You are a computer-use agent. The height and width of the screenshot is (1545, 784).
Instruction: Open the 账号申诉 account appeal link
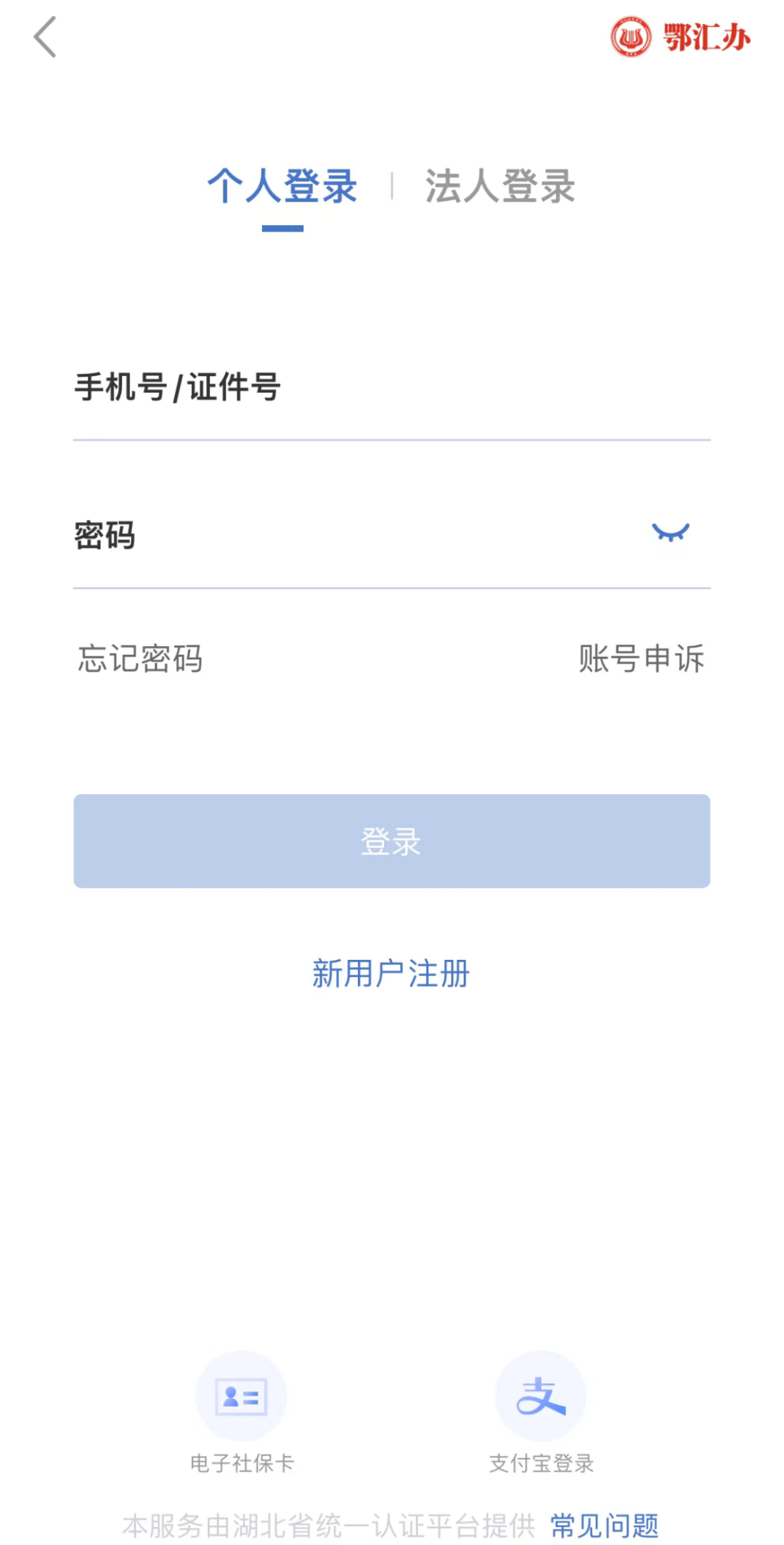[x=642, y=659]
